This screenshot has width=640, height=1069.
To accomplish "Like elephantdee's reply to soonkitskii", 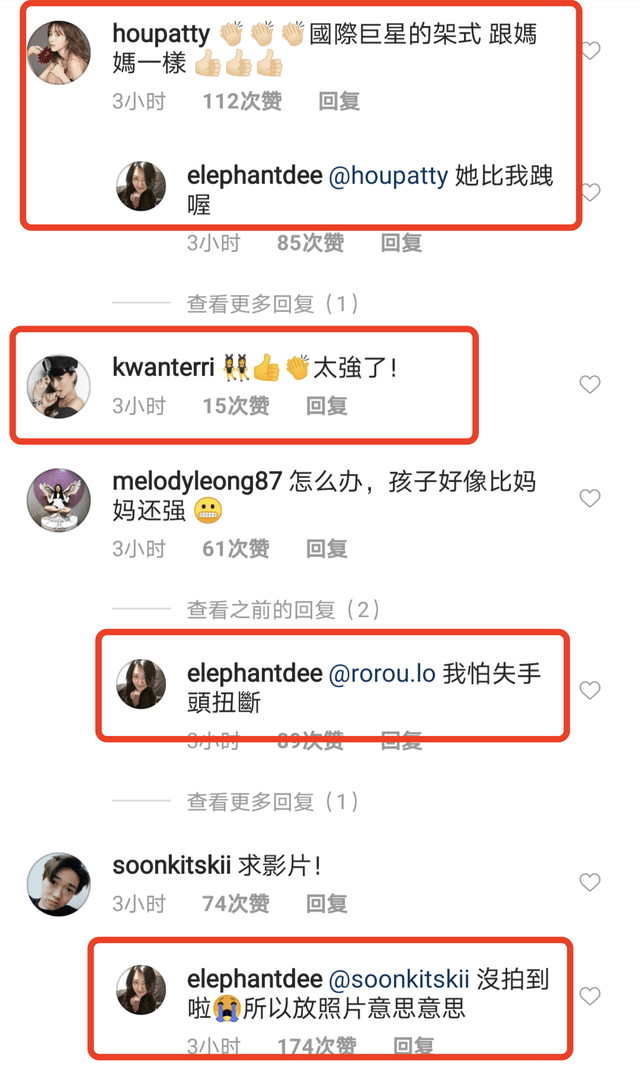I will (590, 996).
